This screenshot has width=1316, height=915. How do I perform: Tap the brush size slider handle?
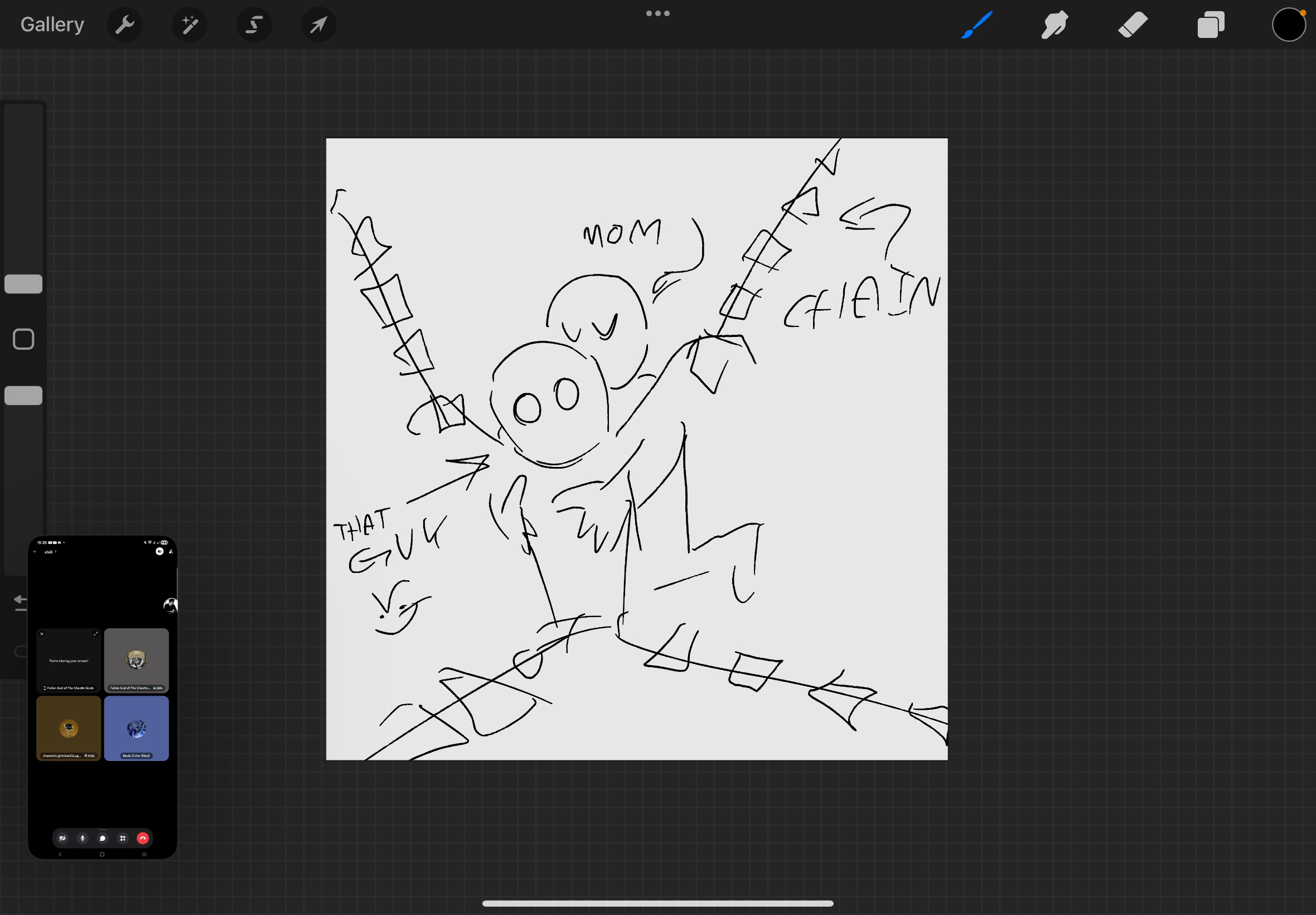[x=23, y=284]
